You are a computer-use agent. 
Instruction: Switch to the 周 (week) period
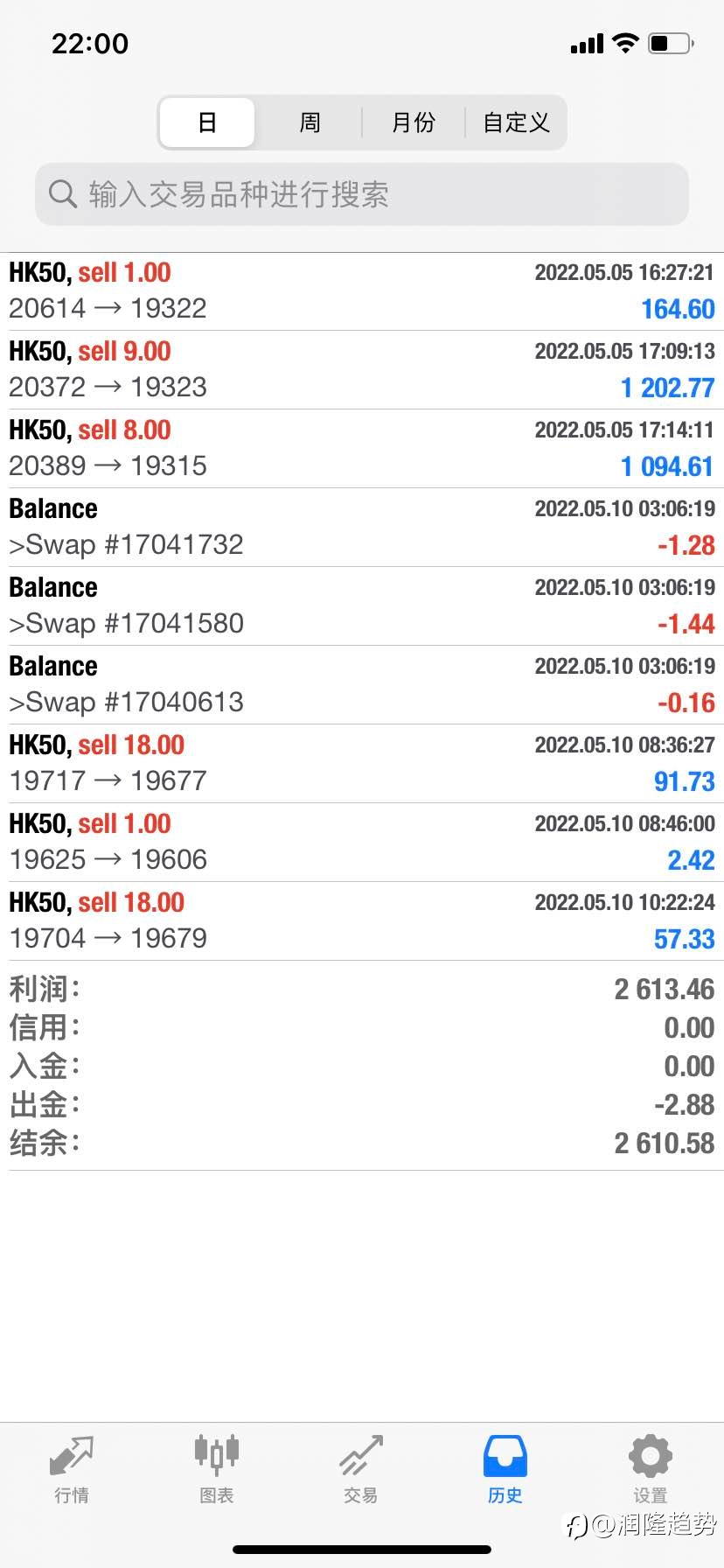click(310, 122)
